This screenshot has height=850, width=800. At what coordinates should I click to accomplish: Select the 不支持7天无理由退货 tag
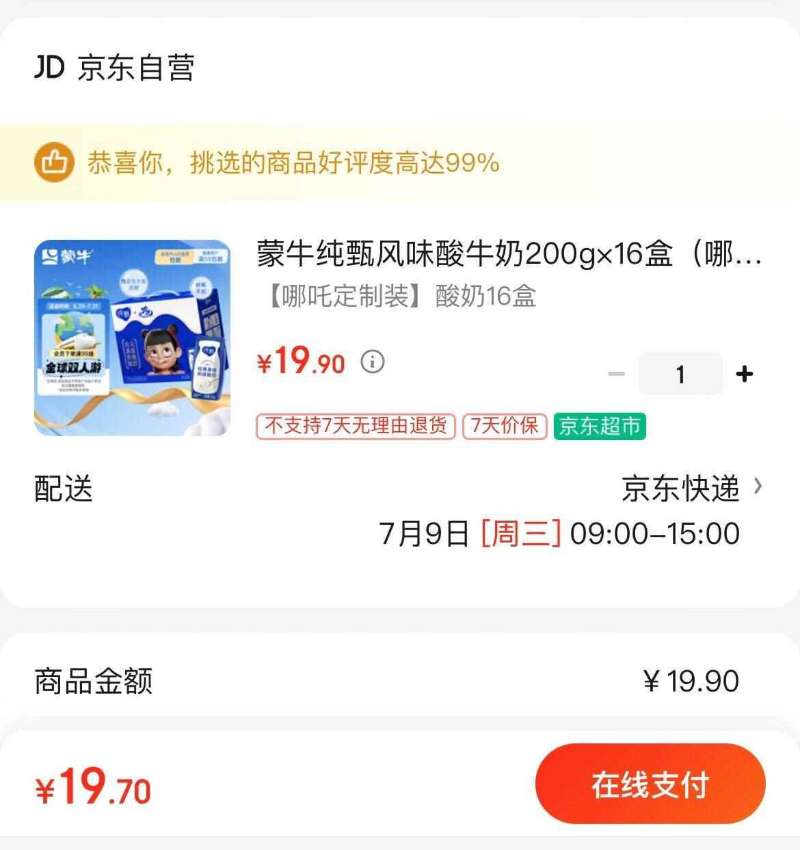pos(356,427)
